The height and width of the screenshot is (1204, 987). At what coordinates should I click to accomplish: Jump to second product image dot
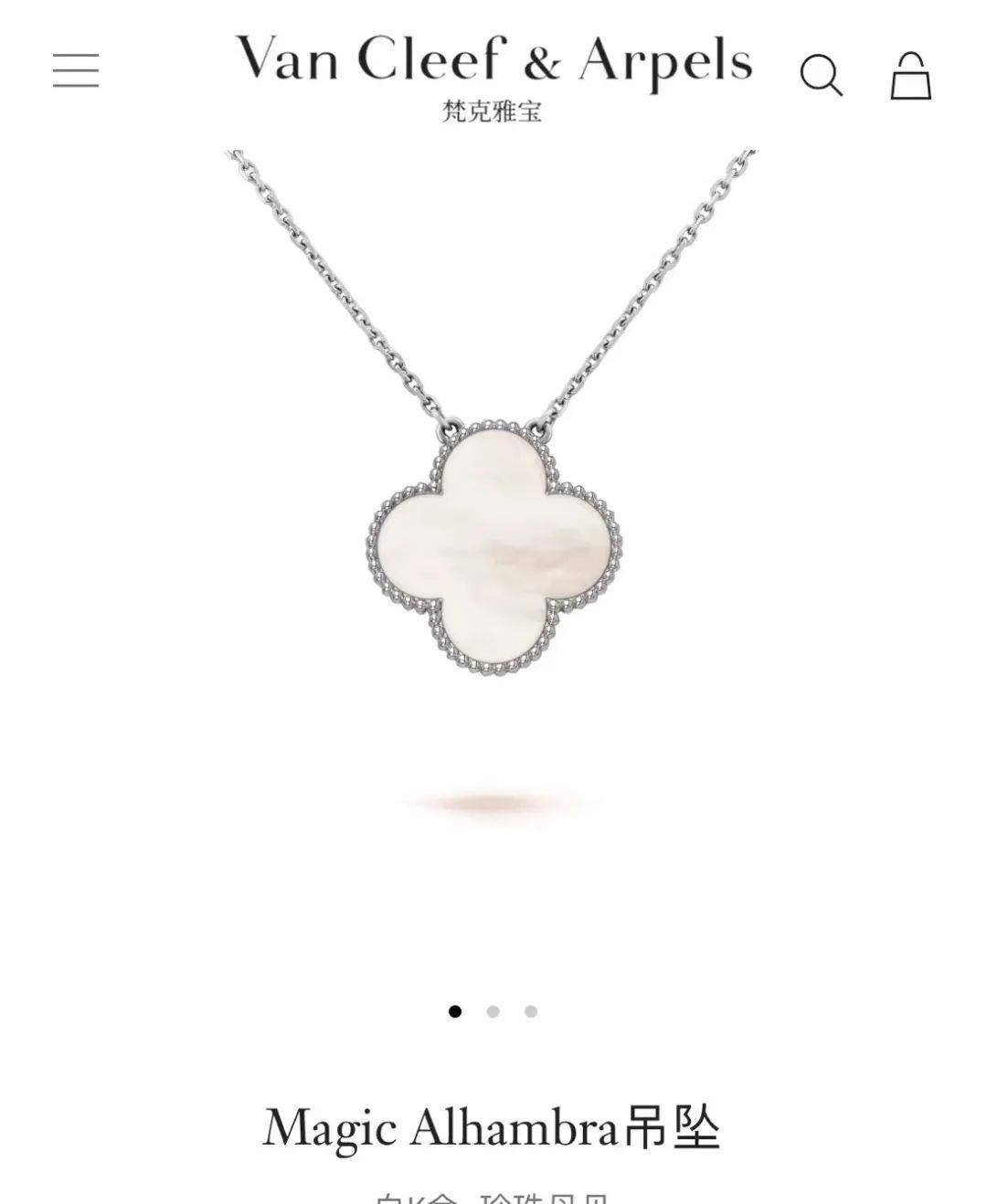(493, 1011)
